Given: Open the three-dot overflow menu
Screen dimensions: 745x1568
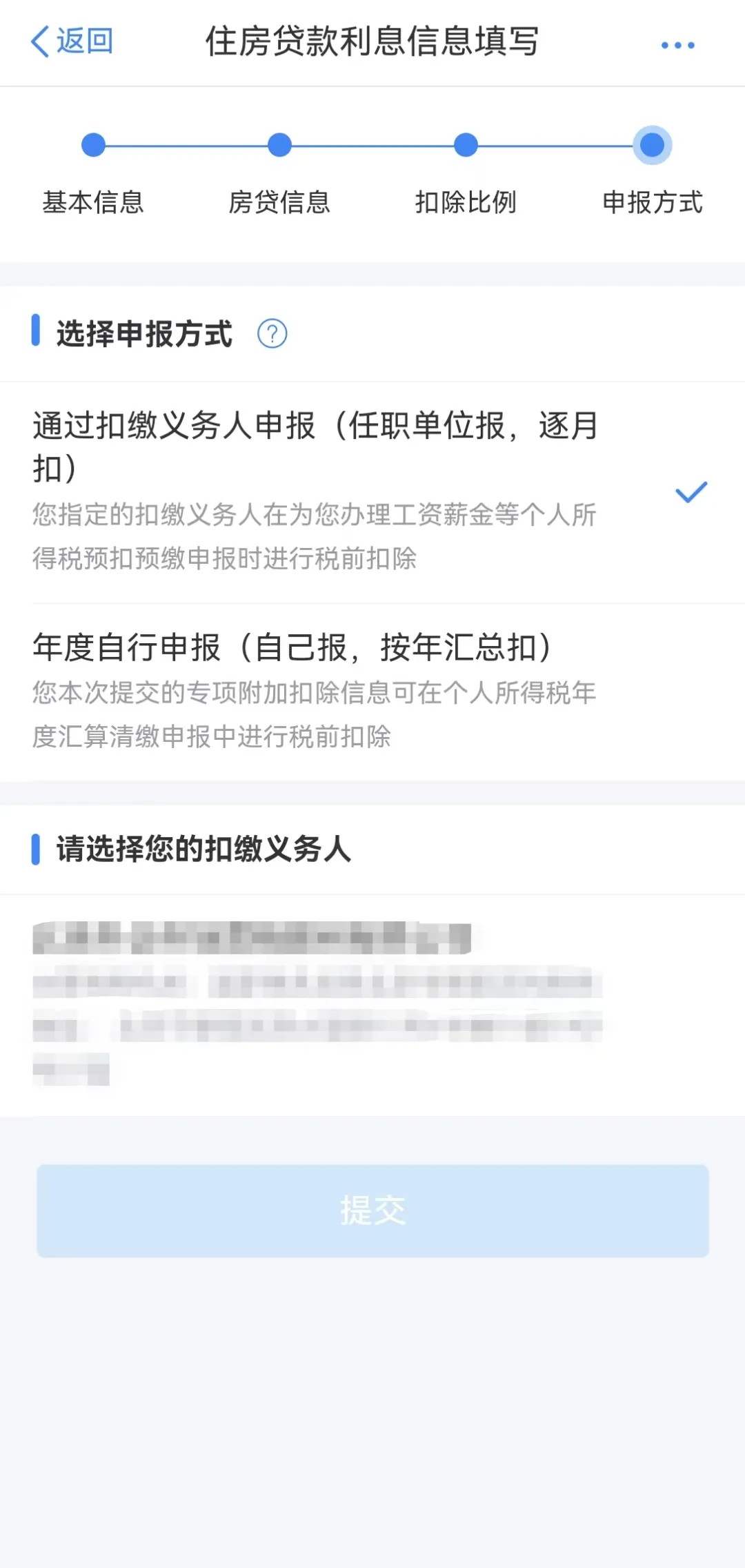Looking at the screenshot, I should [677, 46].
